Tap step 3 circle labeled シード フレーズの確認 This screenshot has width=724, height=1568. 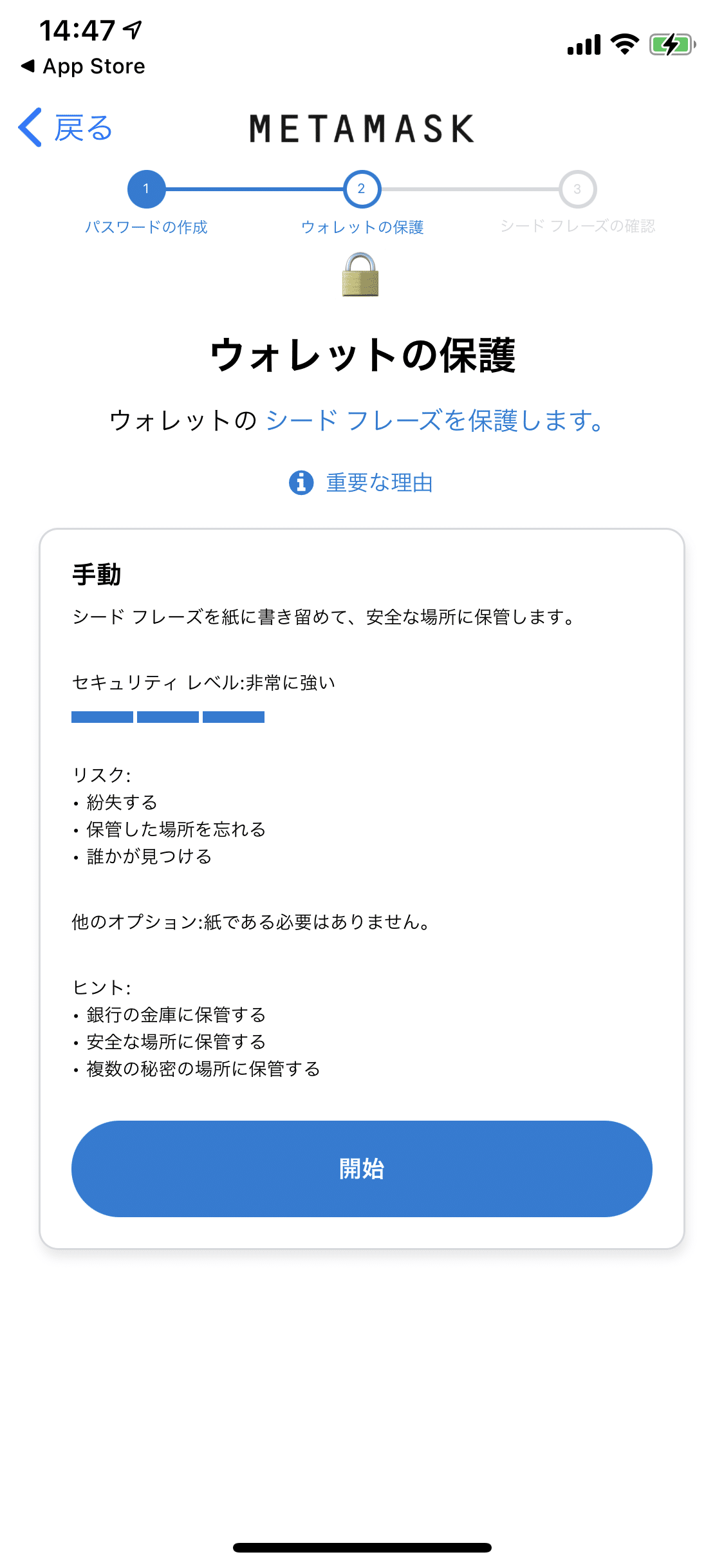(577, 189)
